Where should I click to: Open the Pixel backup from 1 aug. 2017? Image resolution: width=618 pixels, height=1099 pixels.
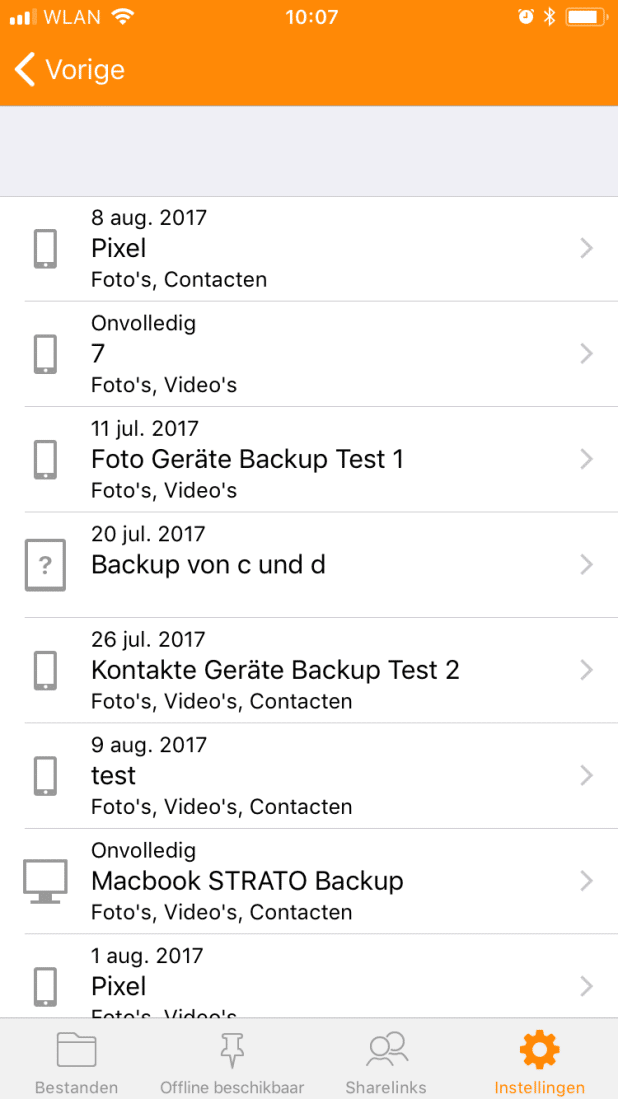coord(309,976)
